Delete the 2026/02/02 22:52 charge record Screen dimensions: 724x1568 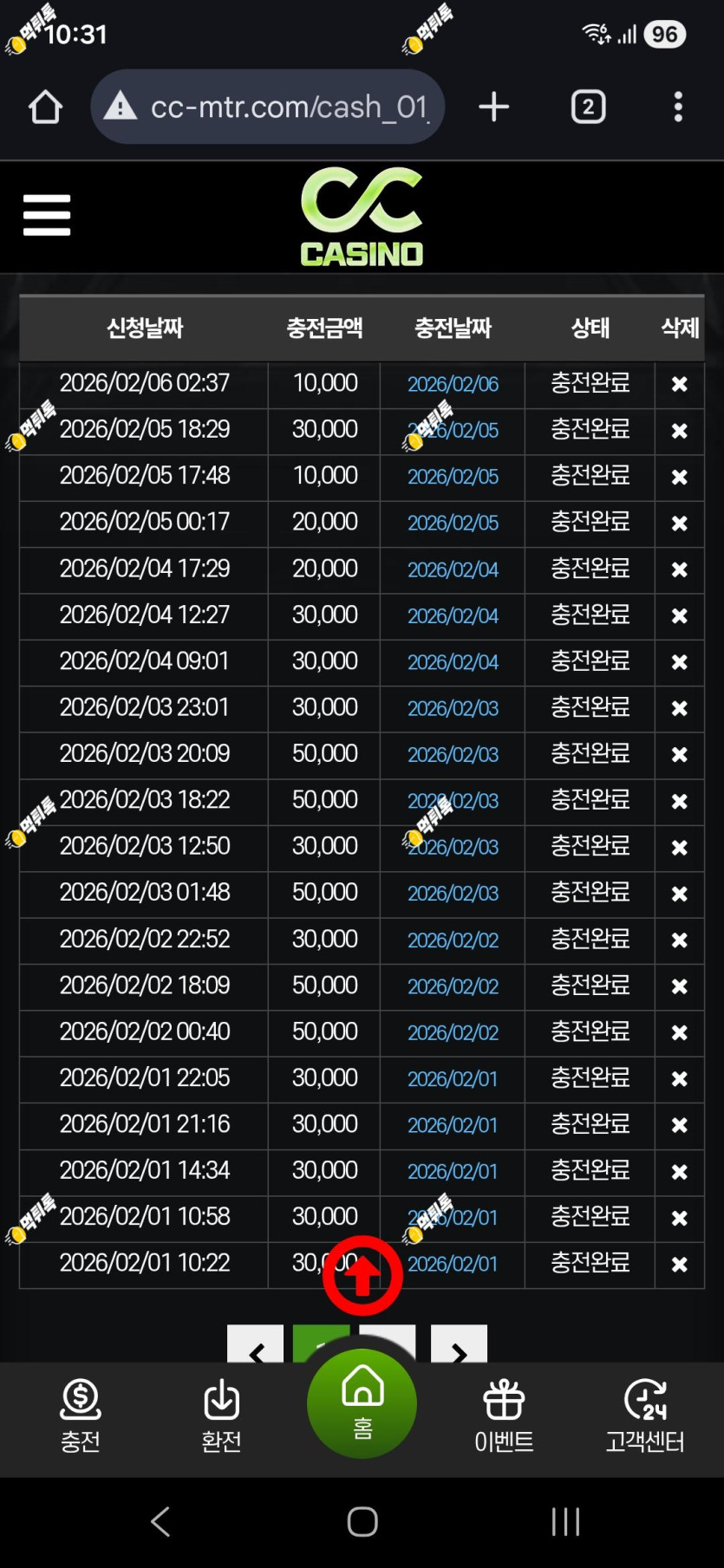(680, 940)
